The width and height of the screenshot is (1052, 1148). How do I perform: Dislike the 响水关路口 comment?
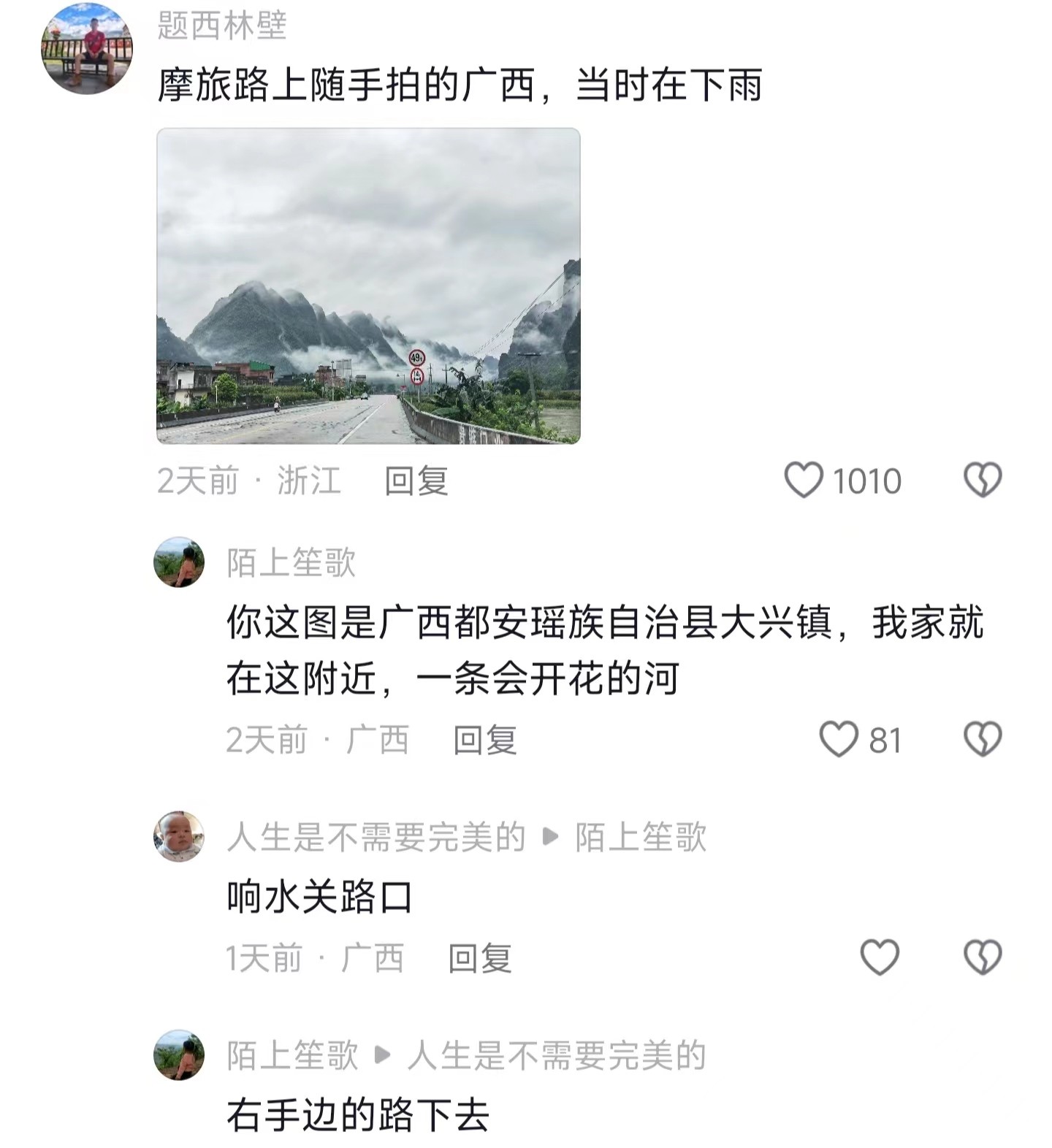[x=983, y=957]
